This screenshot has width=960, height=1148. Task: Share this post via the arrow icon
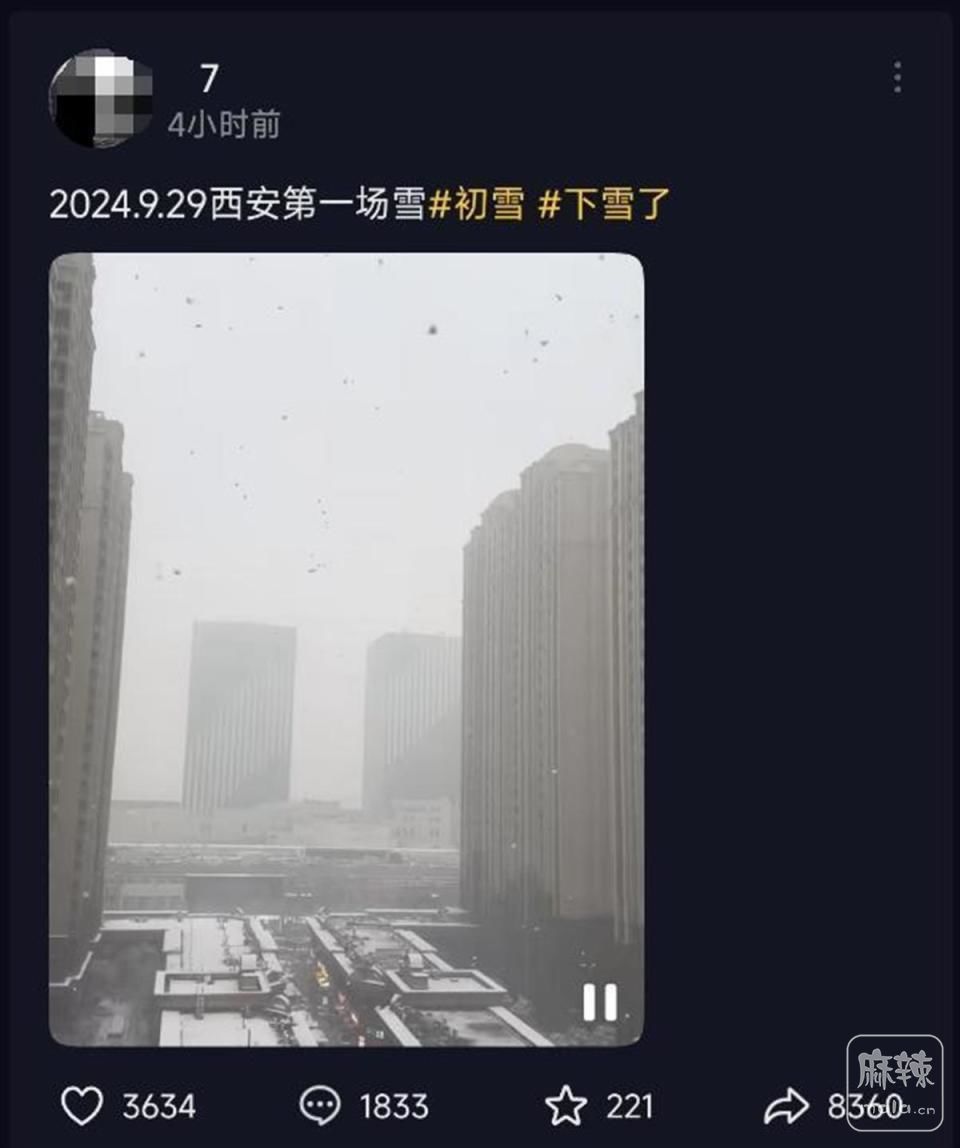[787, 1106]
